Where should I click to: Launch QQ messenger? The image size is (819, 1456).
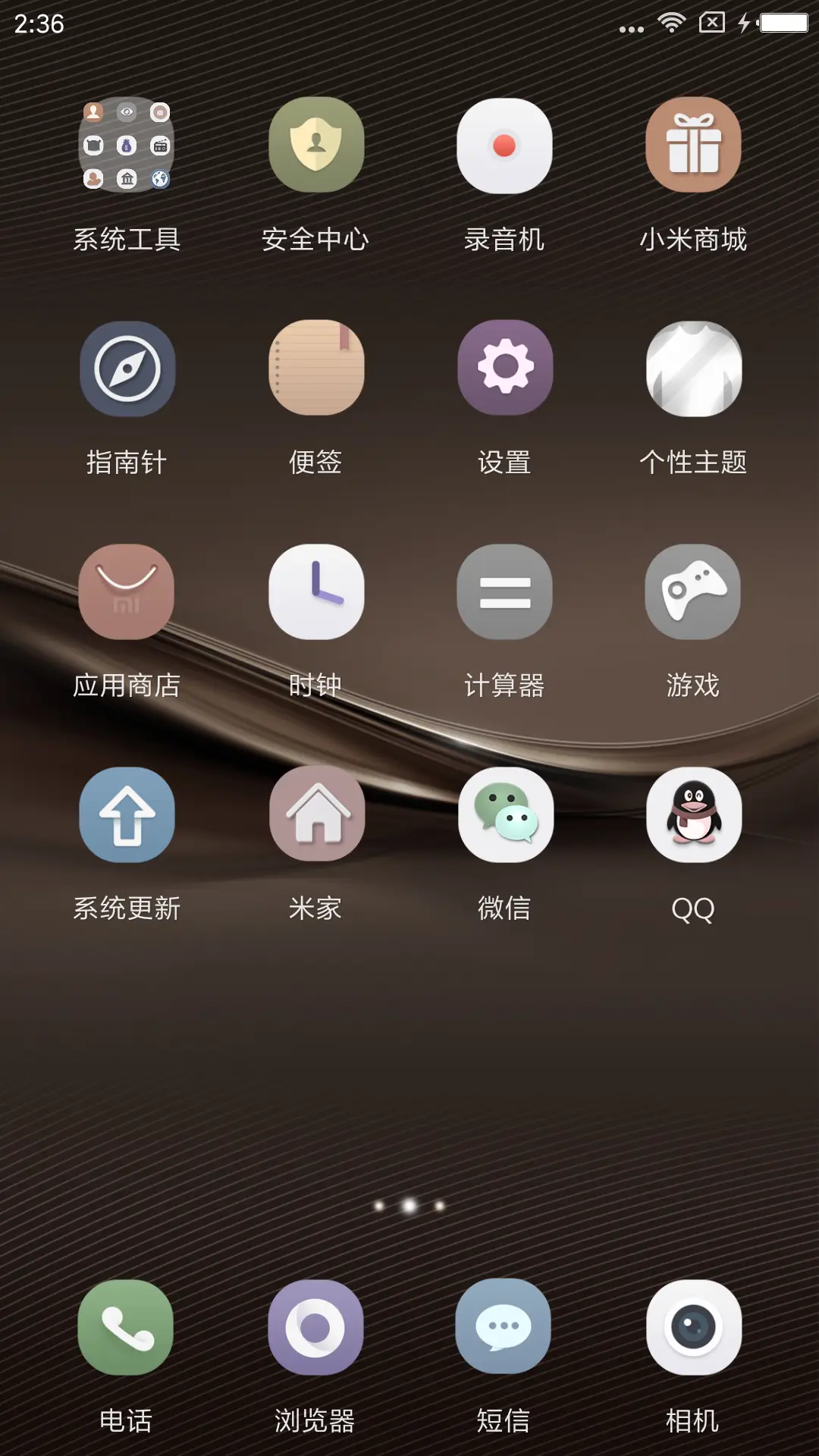[x=692, y=815]
